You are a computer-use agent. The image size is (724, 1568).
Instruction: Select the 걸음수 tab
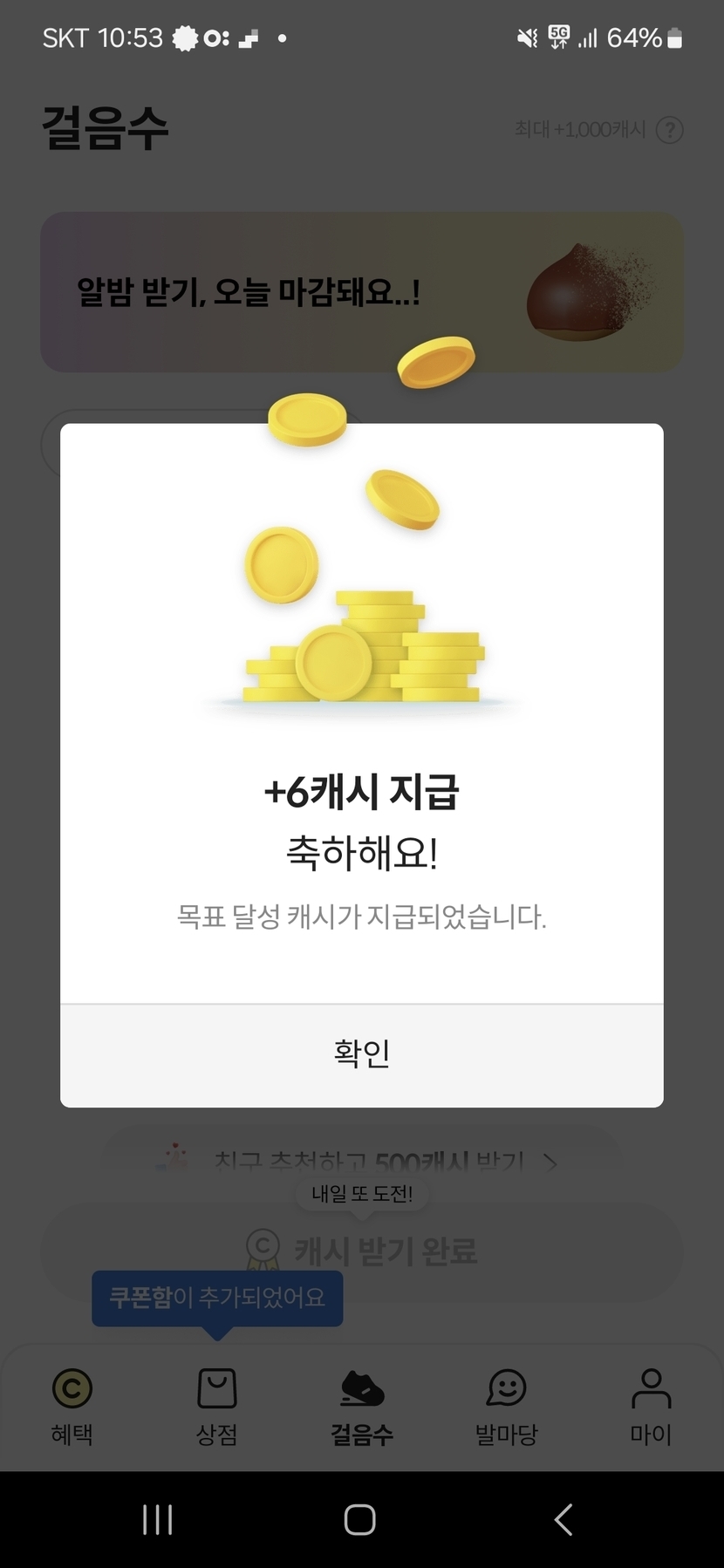[x=361, y=1406]
